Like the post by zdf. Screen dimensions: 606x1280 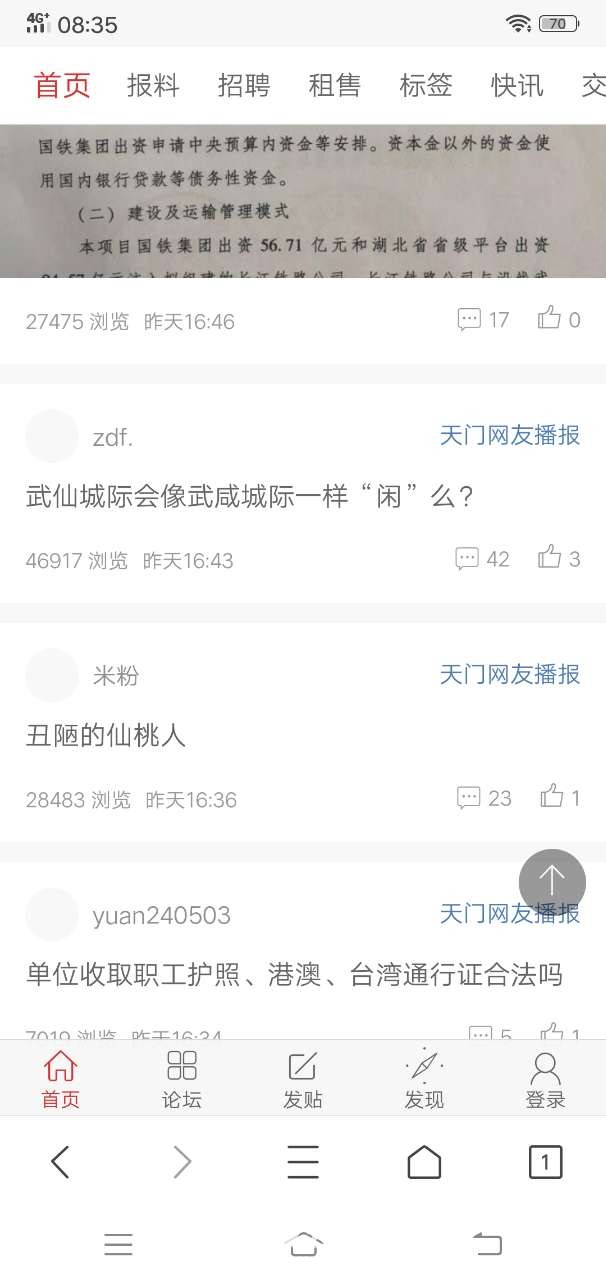[559, 558]
